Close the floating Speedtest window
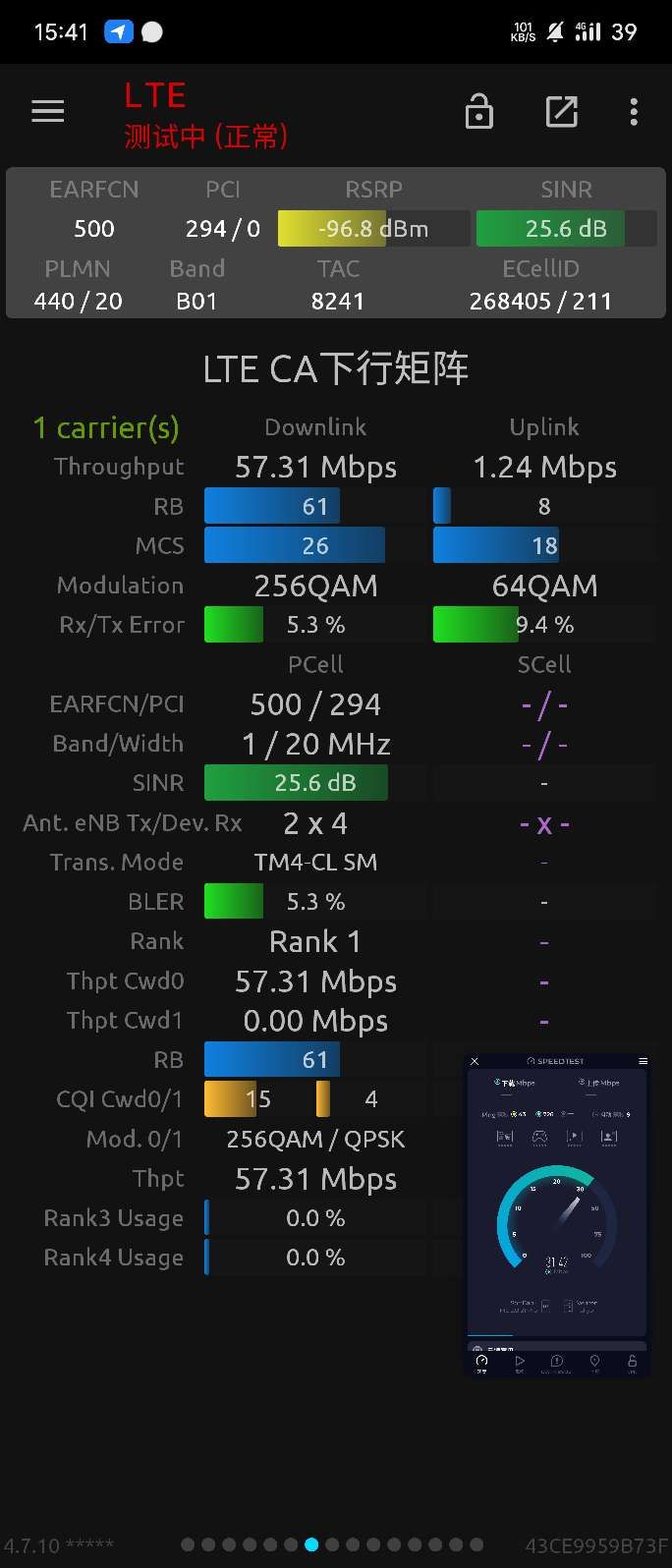This screenshot has width=672, height=1568. coord(475,1061)
